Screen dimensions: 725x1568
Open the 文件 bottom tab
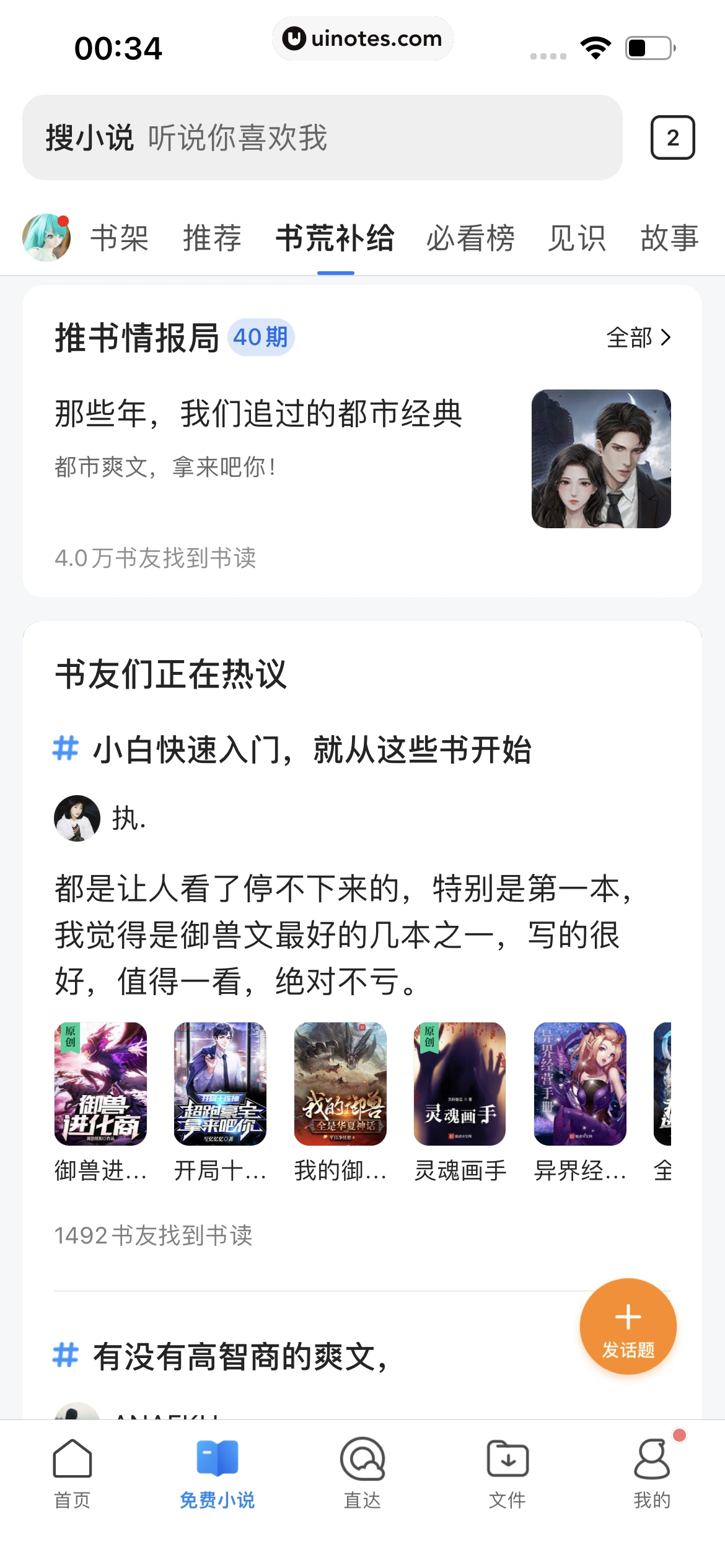[507, 1473]
